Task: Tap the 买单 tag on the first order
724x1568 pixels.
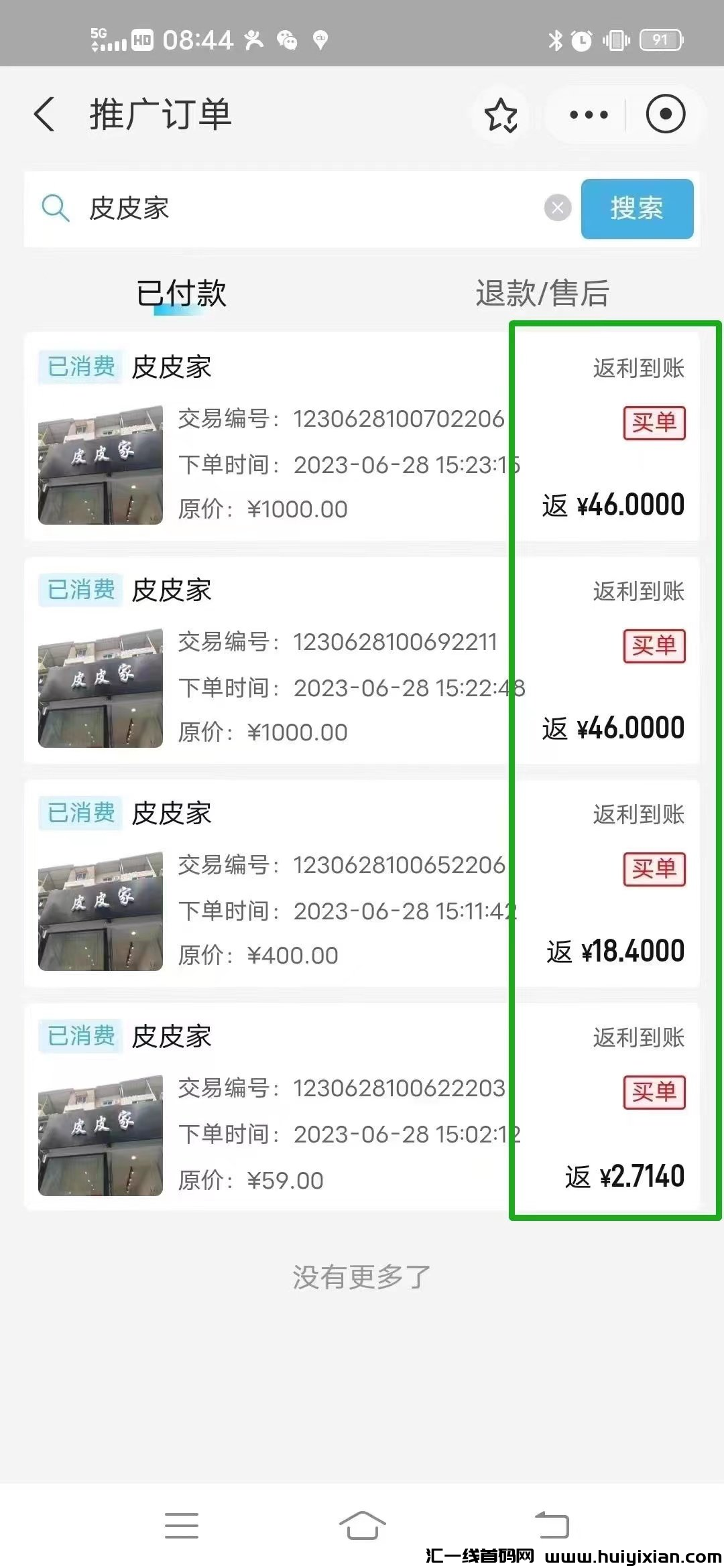Action: pos(656,422)
